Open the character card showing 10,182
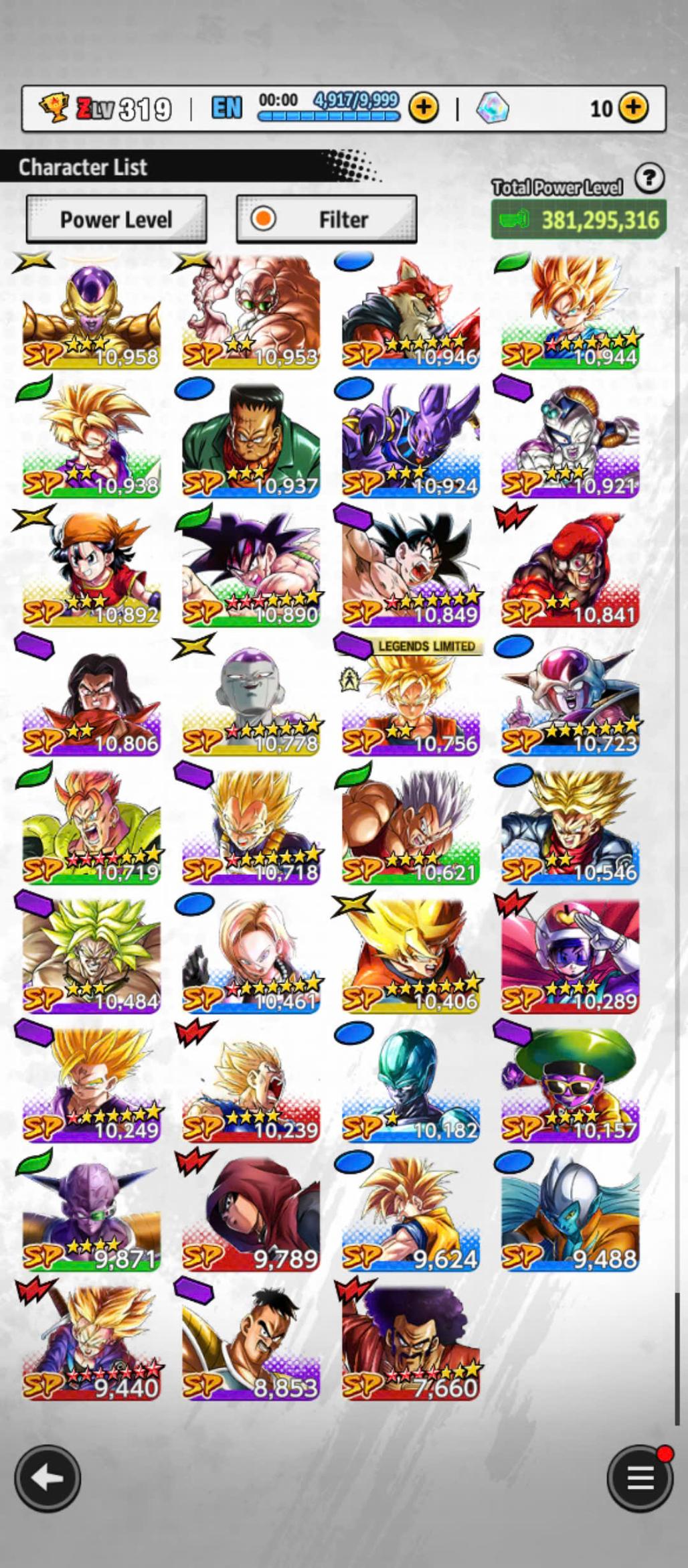 point(410,1086)
